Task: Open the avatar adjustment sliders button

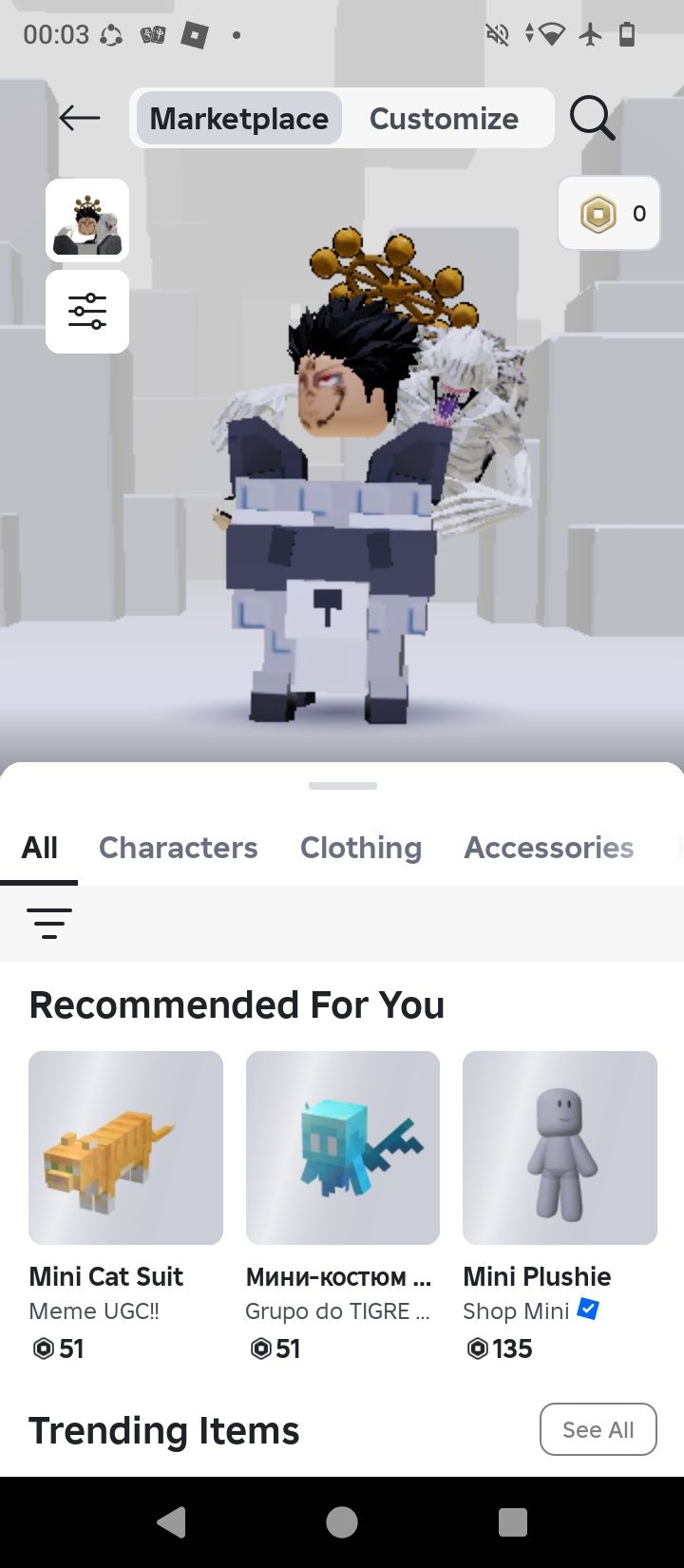Action: pos(87,312)
